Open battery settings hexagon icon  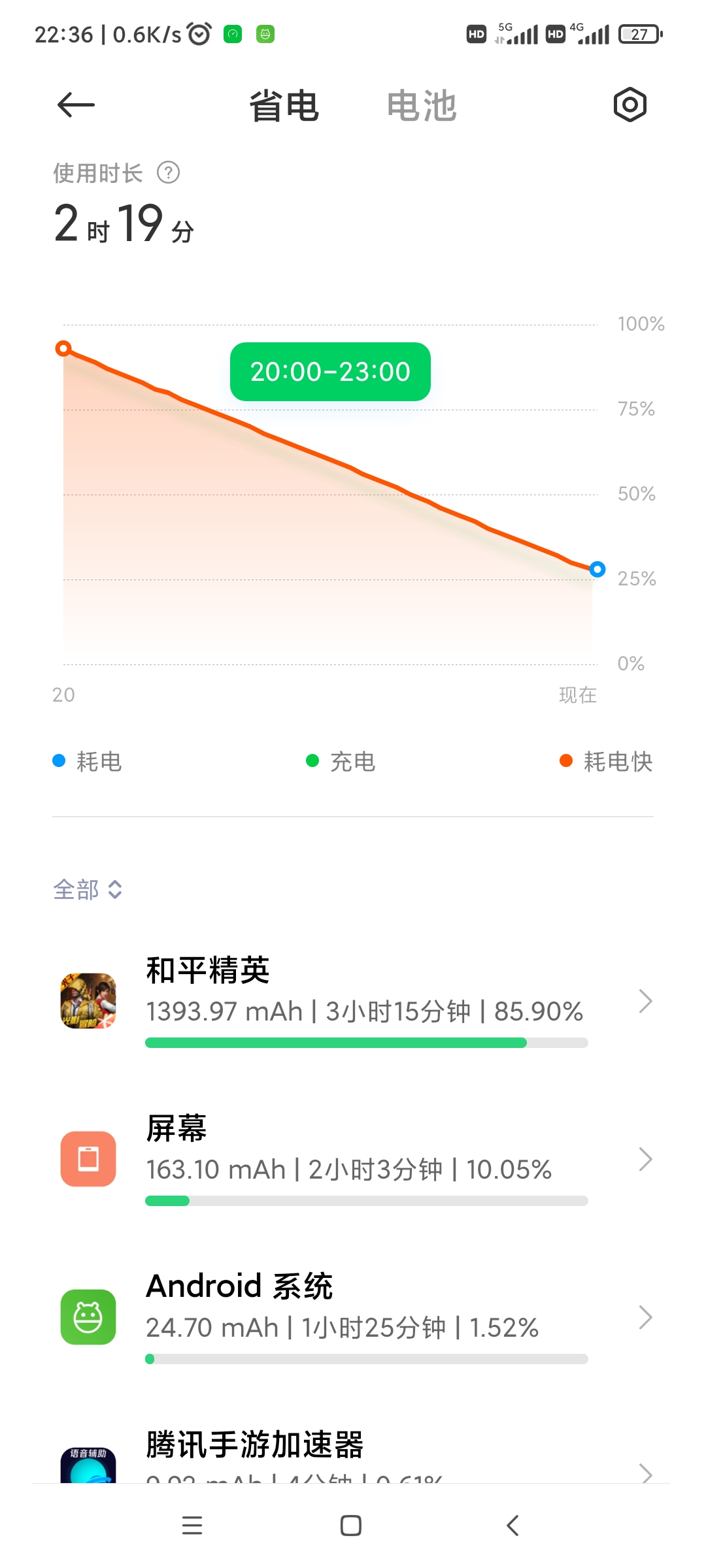630,105
